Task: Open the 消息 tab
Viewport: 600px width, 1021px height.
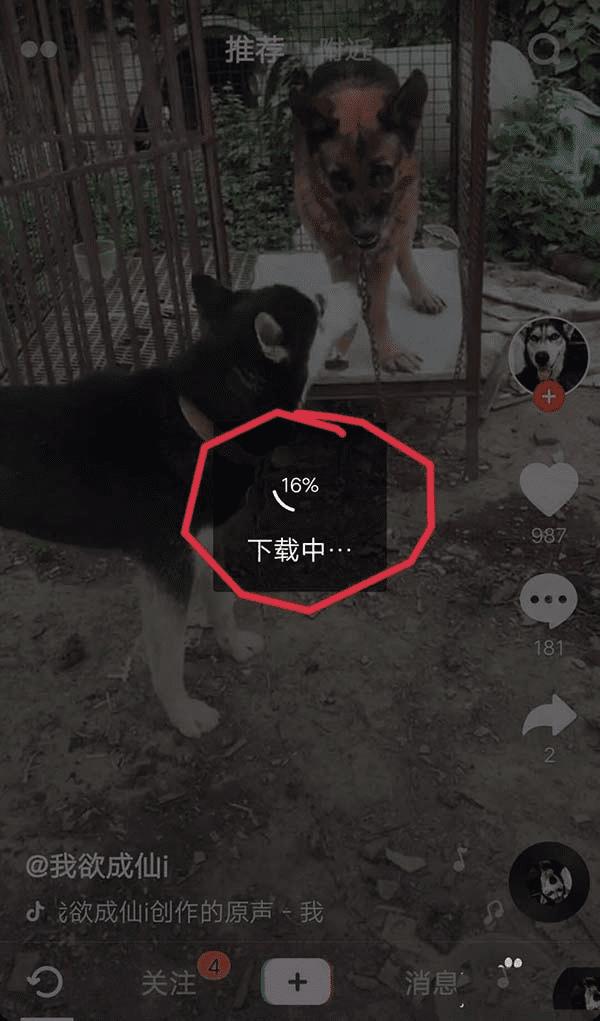Action: (x=431, y=982)
